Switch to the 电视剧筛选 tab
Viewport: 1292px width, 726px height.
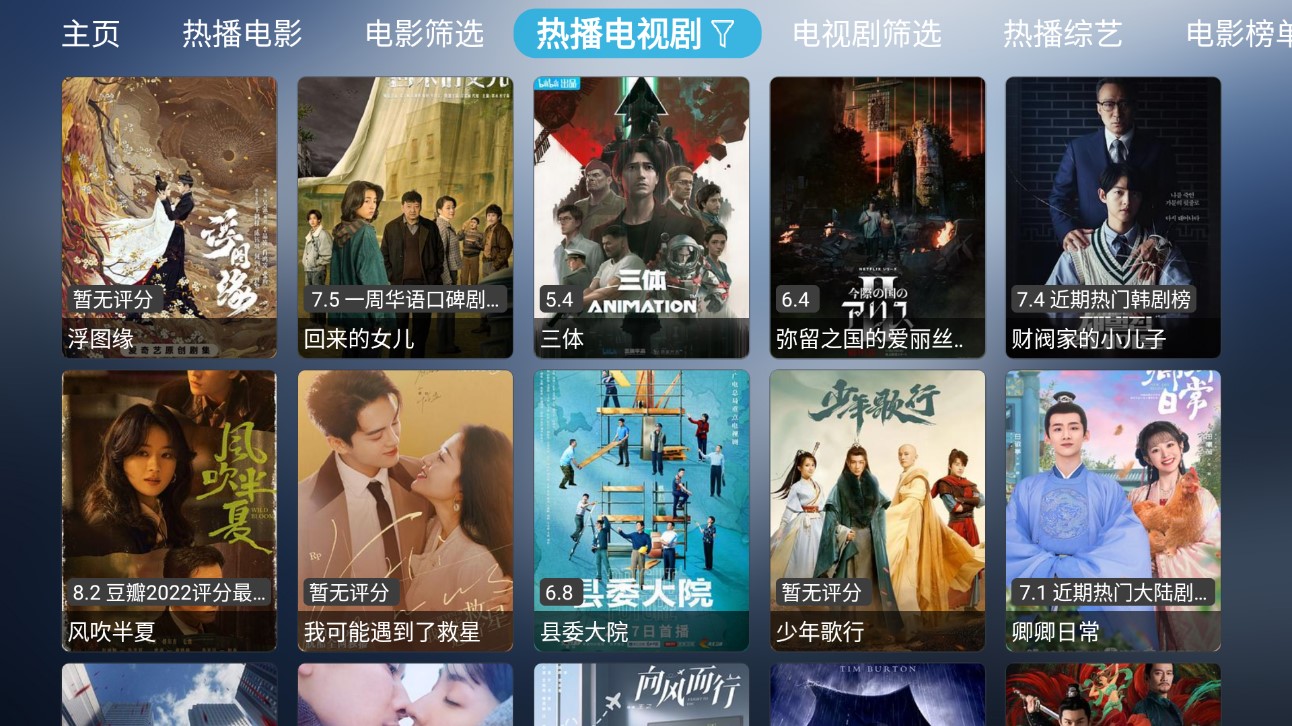(x=867, y=34)
